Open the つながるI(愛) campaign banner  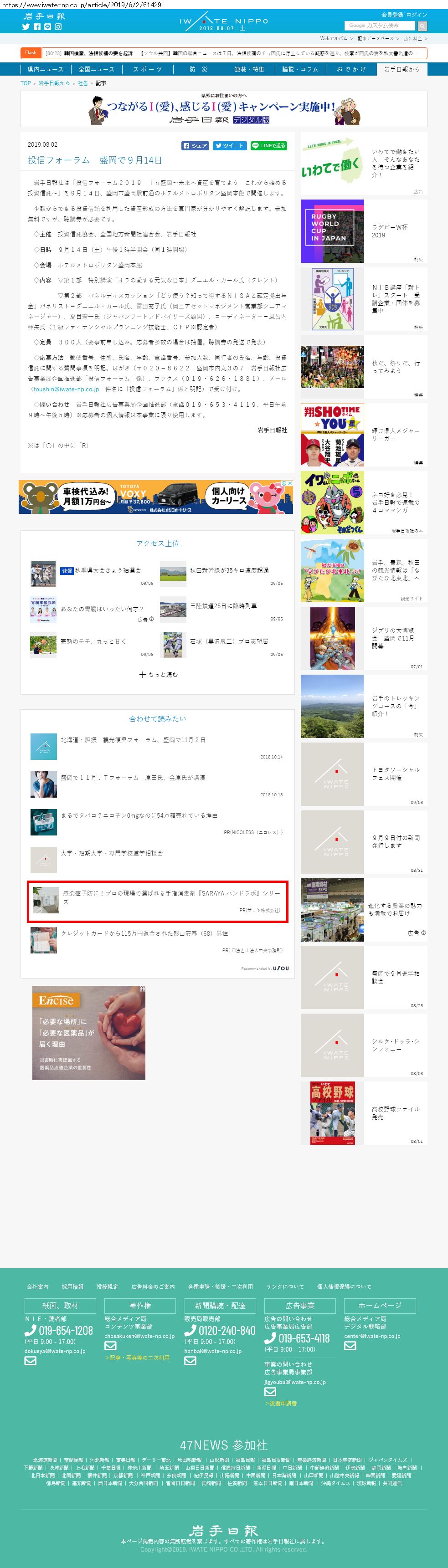(x=224, y=109)
